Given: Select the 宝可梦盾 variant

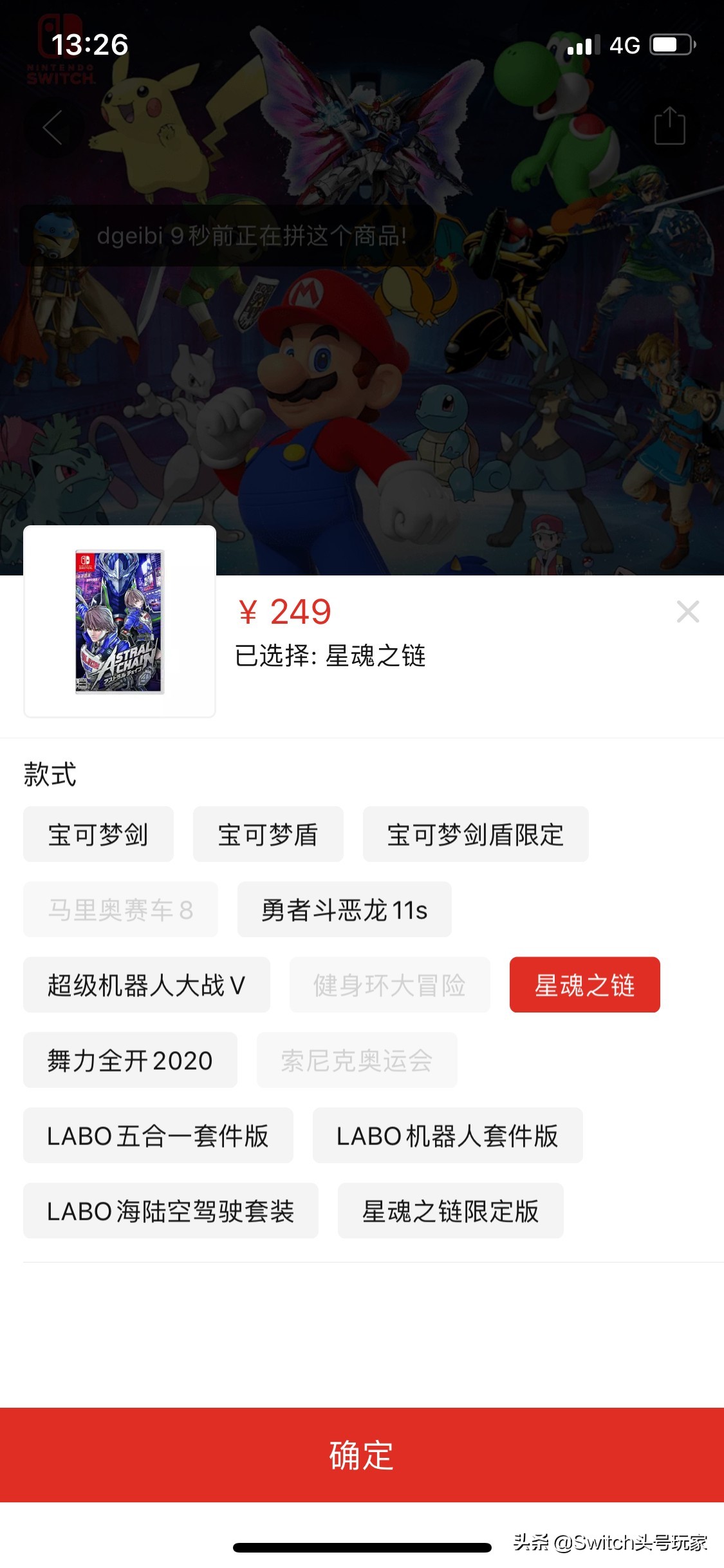Looking at the screenshot, I should [x=268, y=834].
